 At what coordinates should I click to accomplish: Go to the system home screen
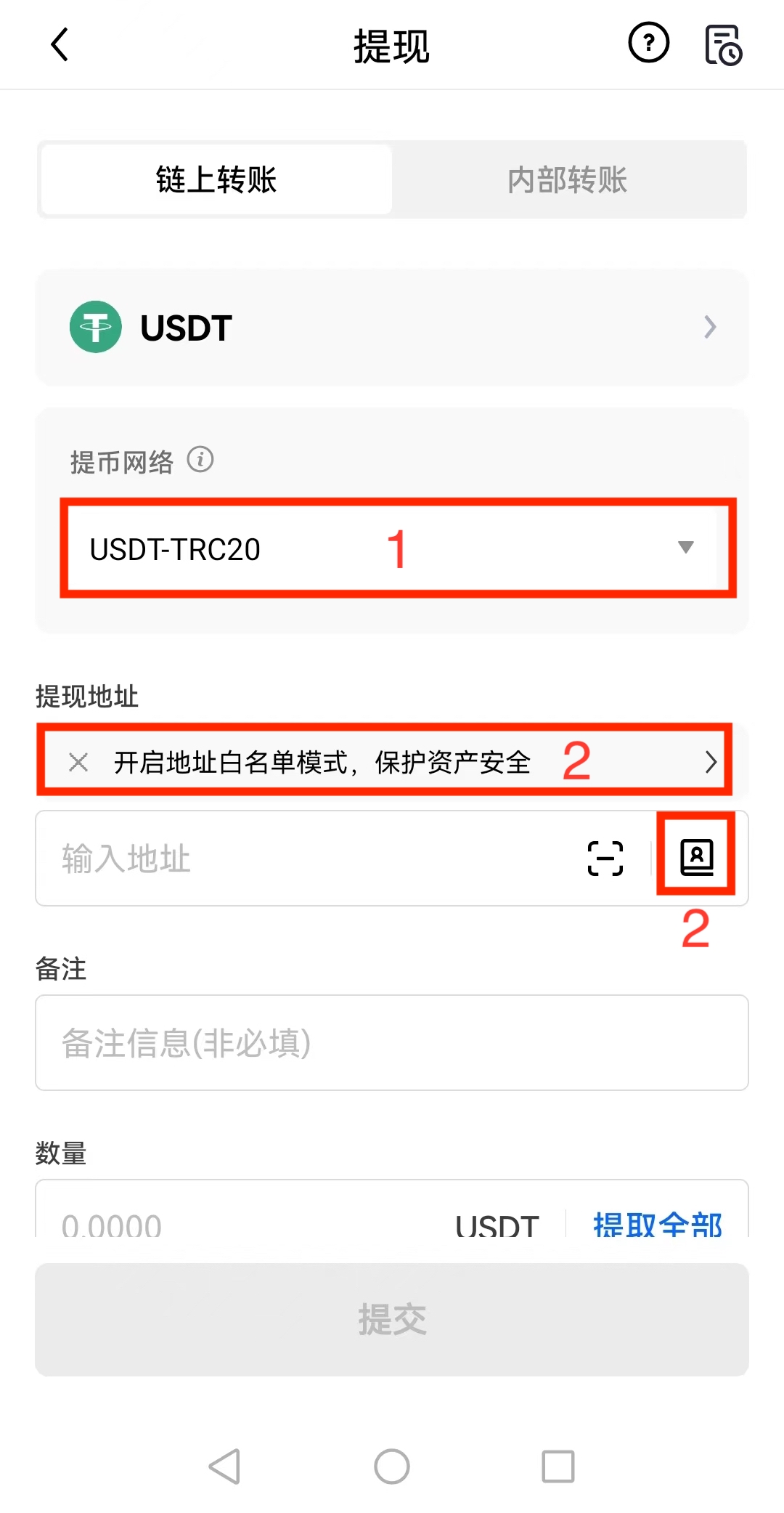pos(392,1467)
